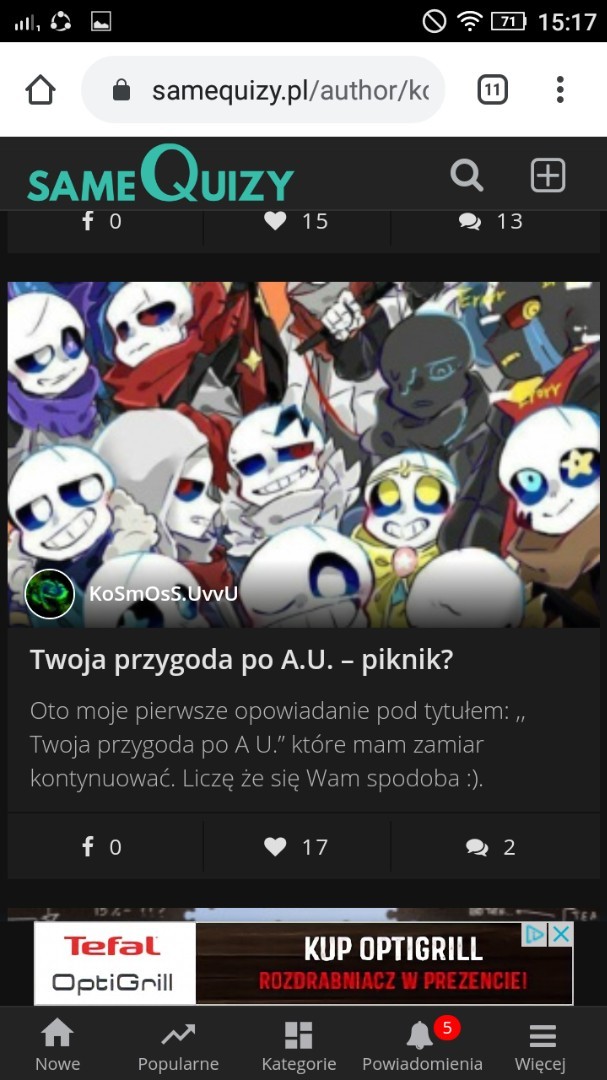607x1080 pixels.
Task: Open the browser tab switcher
Action: pyautogui.click(x=493, y=90)
